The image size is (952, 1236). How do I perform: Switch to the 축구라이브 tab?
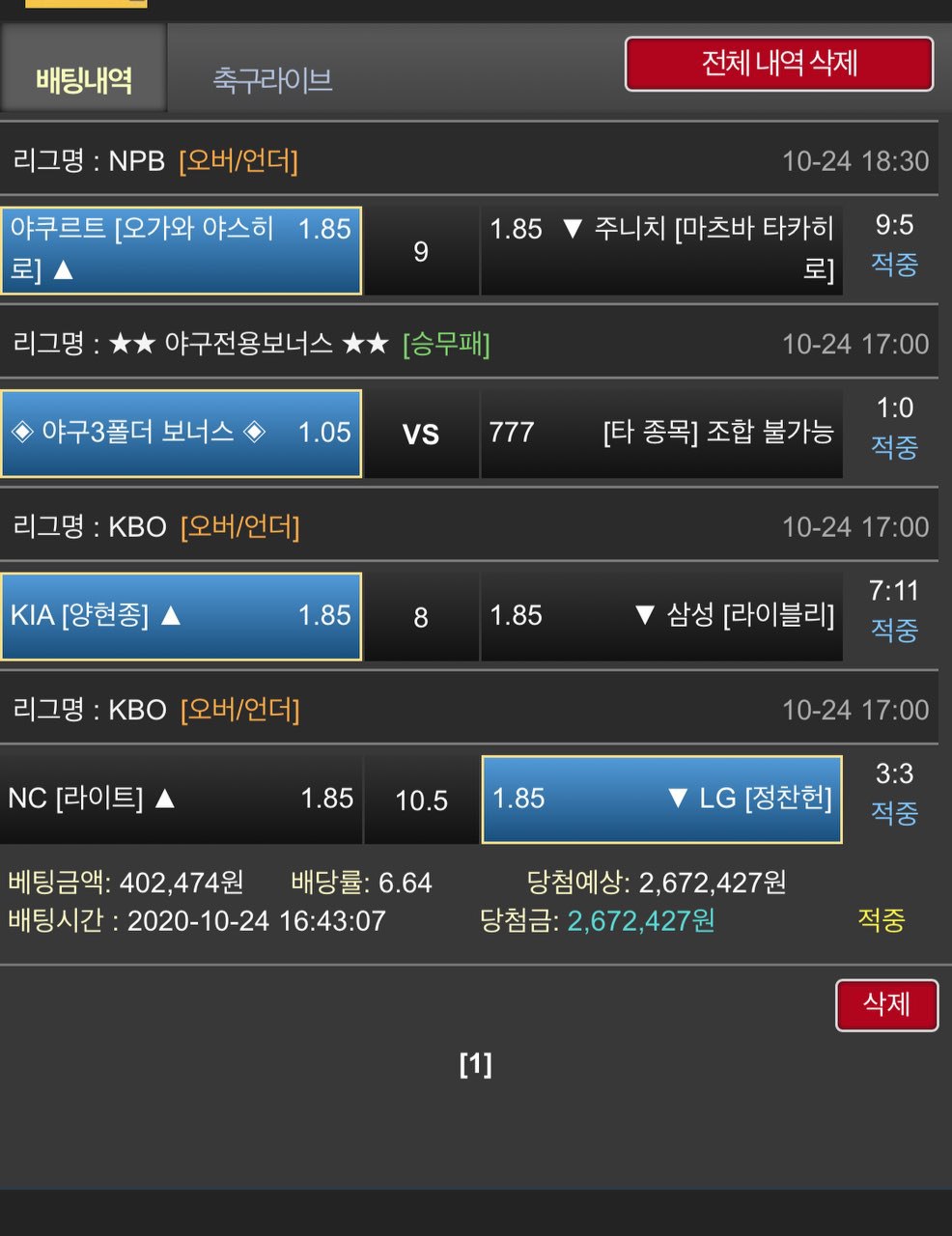point(272,79)
